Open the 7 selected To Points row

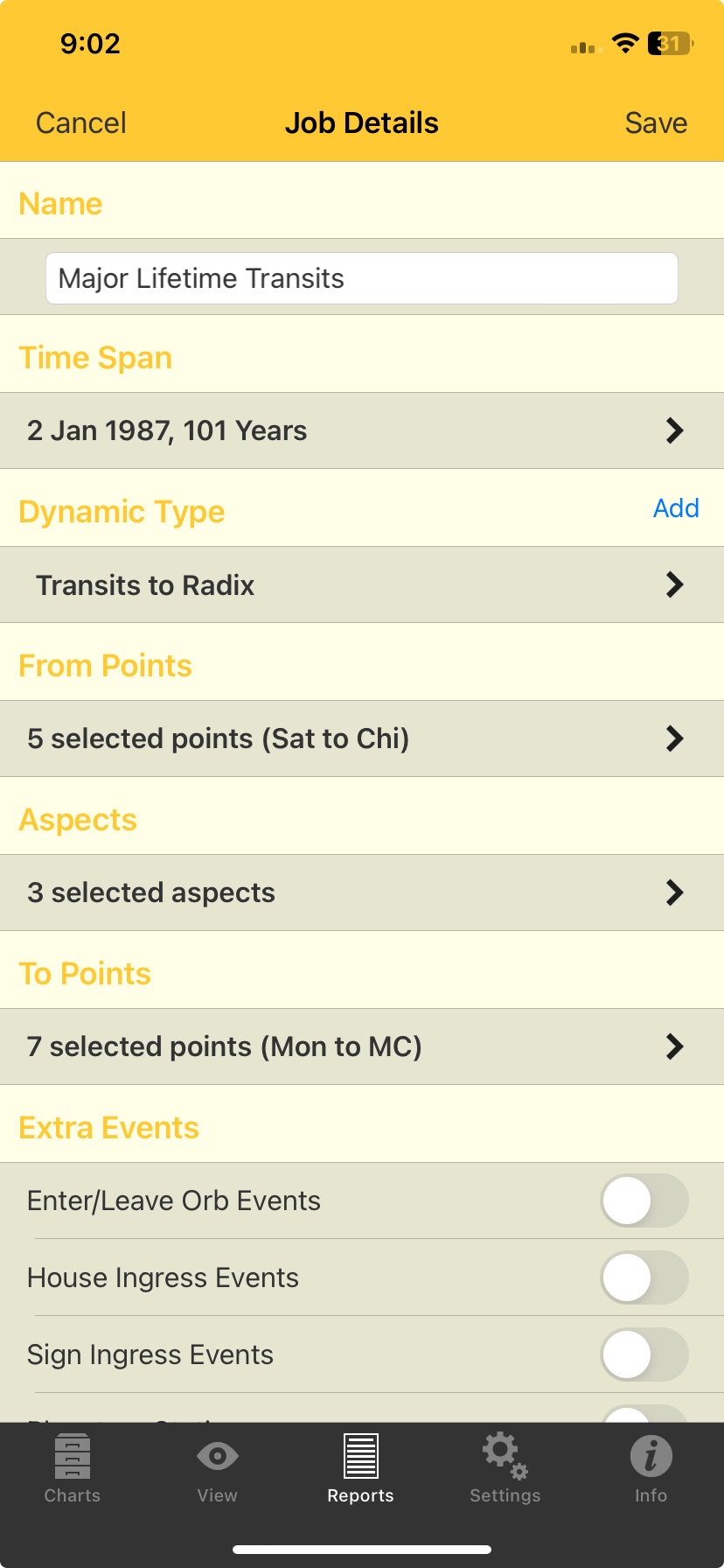point(362,1046)
